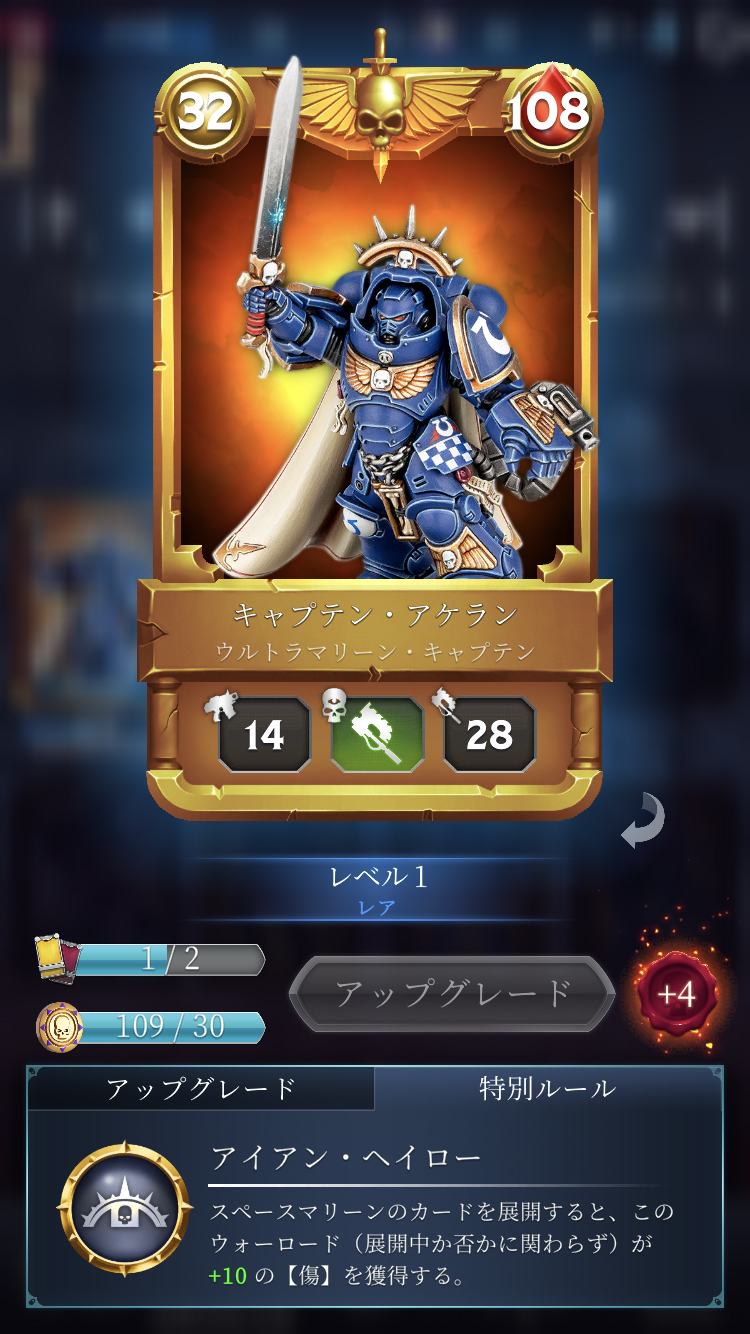Flip the card with the curved arrow
This screenshot has height=1334, width=750.
[642, 821]
